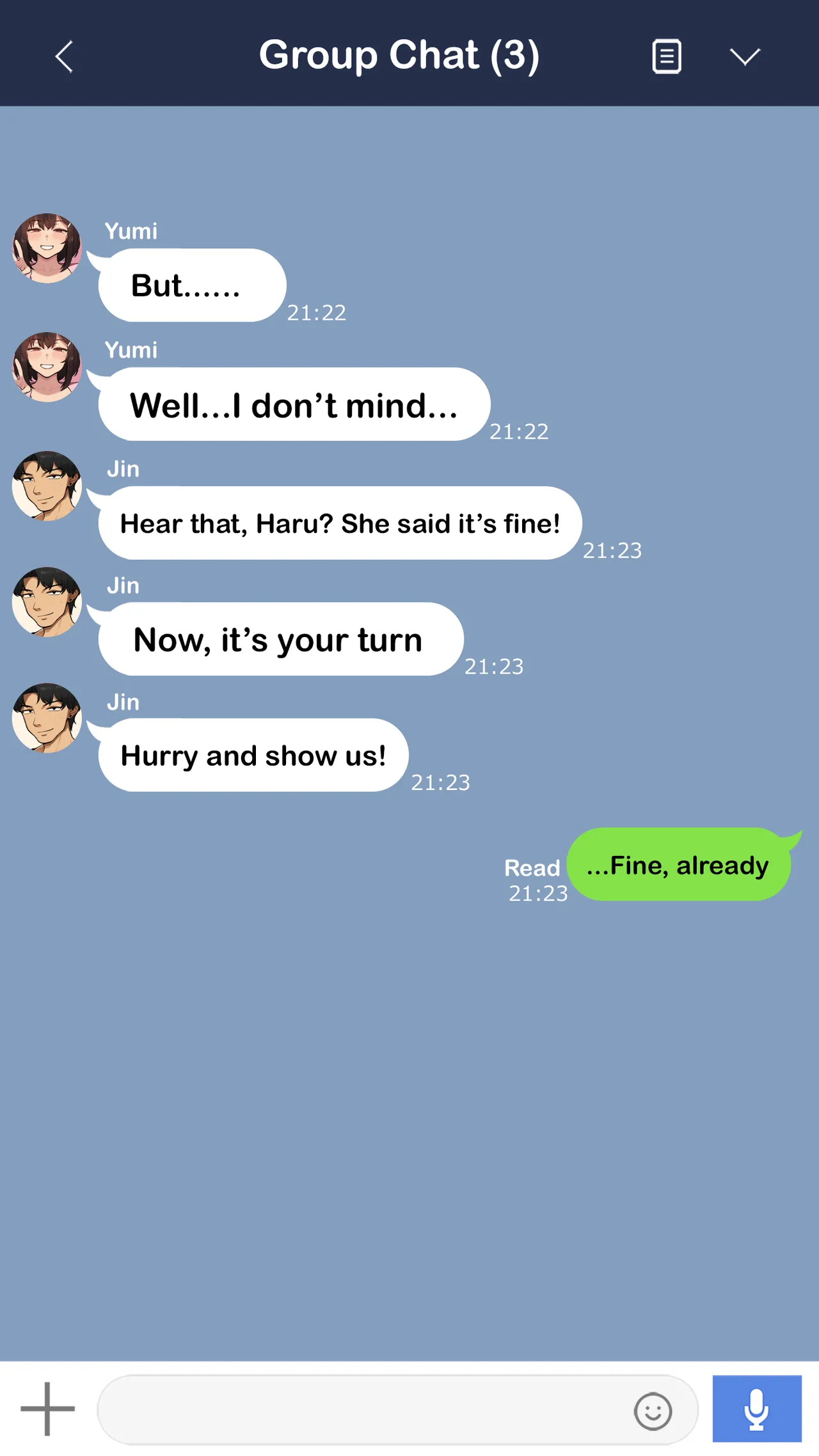The width and height of the screenshot is (819, 1456).
Task: Tap the plus attachment button
Action: coord(47,1409)
